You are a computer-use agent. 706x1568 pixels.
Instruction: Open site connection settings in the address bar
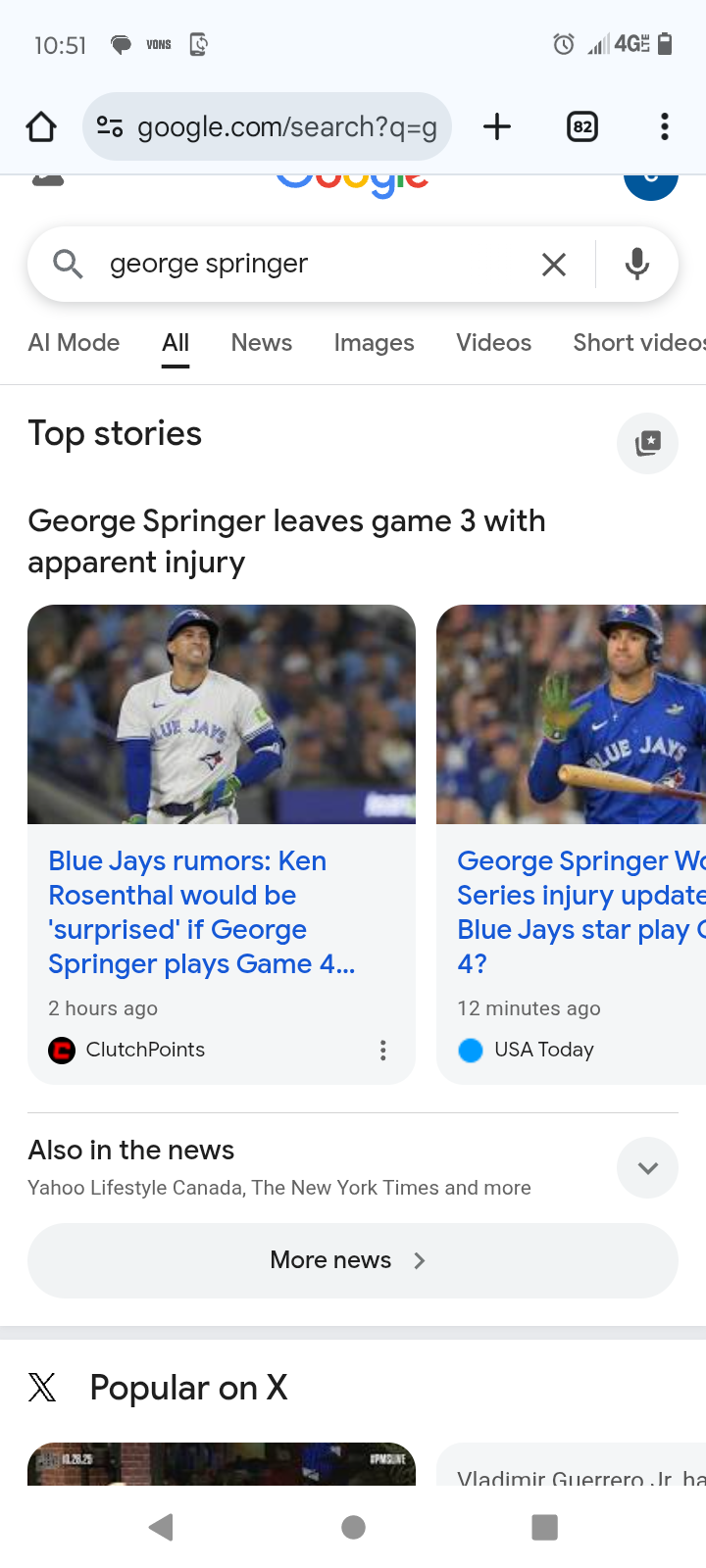[110, 125]
